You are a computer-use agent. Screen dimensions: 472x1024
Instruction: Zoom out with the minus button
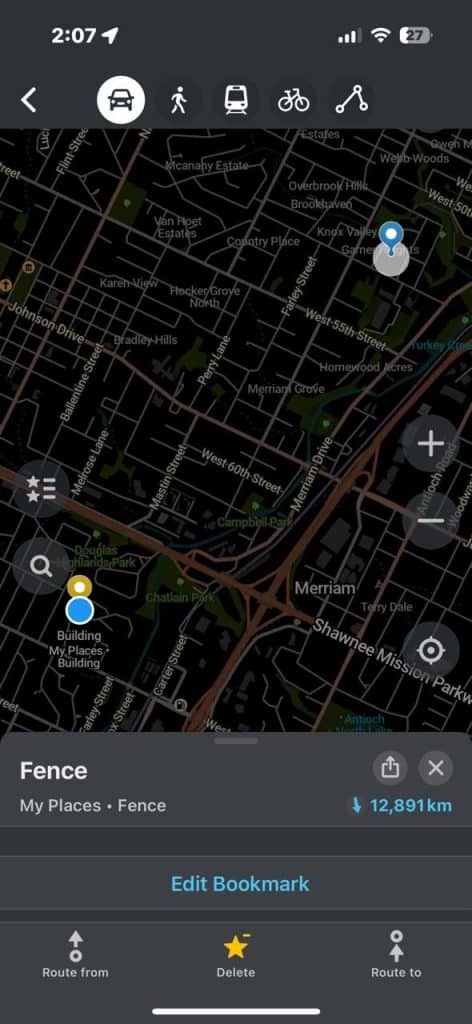click(x=430, y=520)
